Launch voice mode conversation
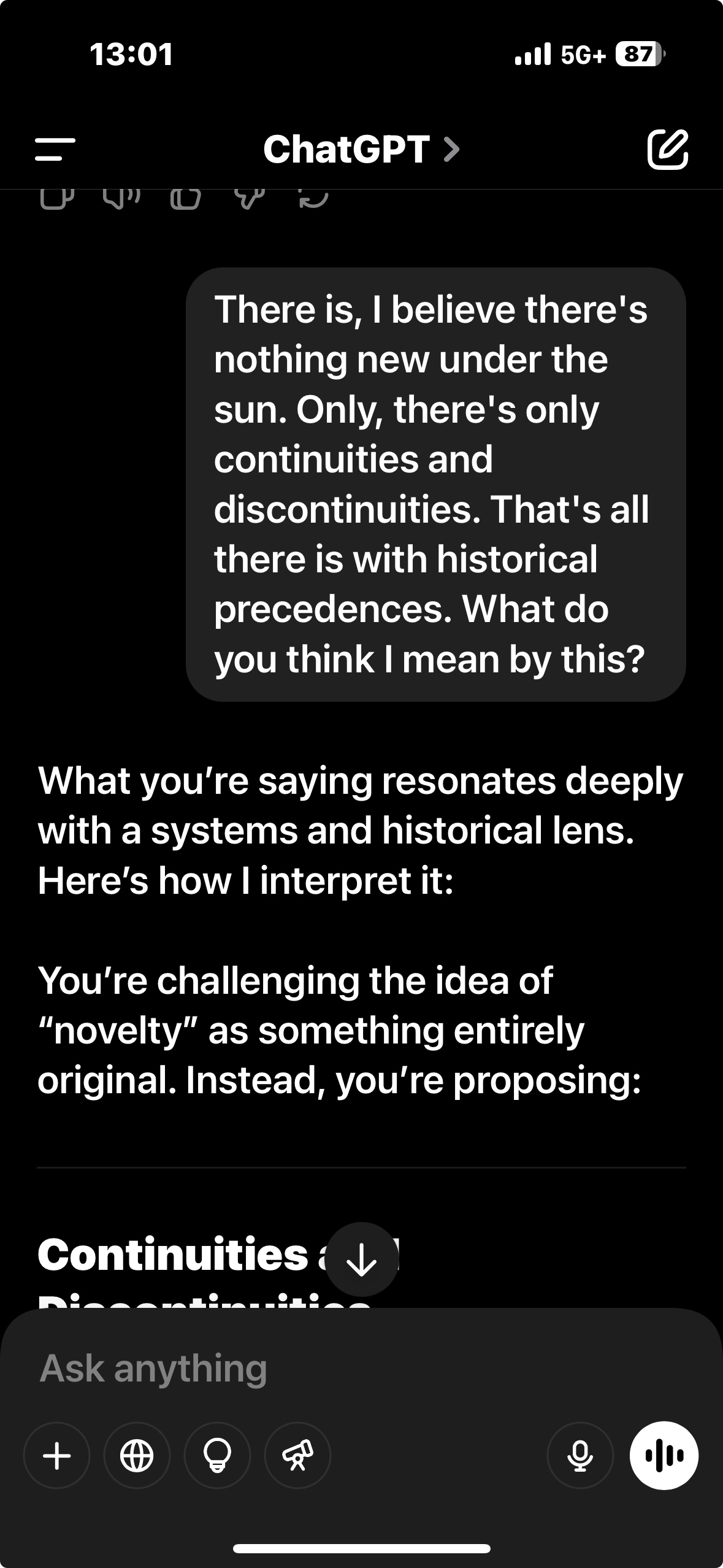 pyautogui.click(x=664, y=1455)
